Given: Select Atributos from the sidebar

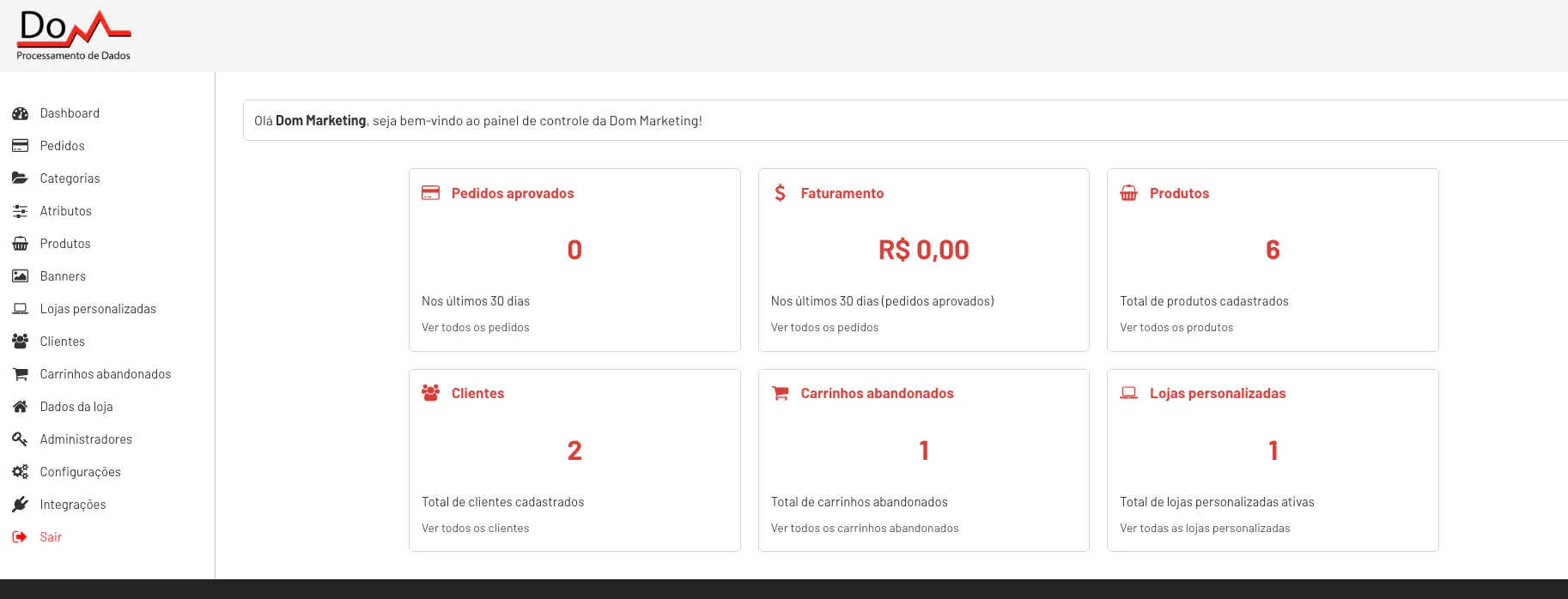Looking at the screenshot, I should [x=65, y=211].
